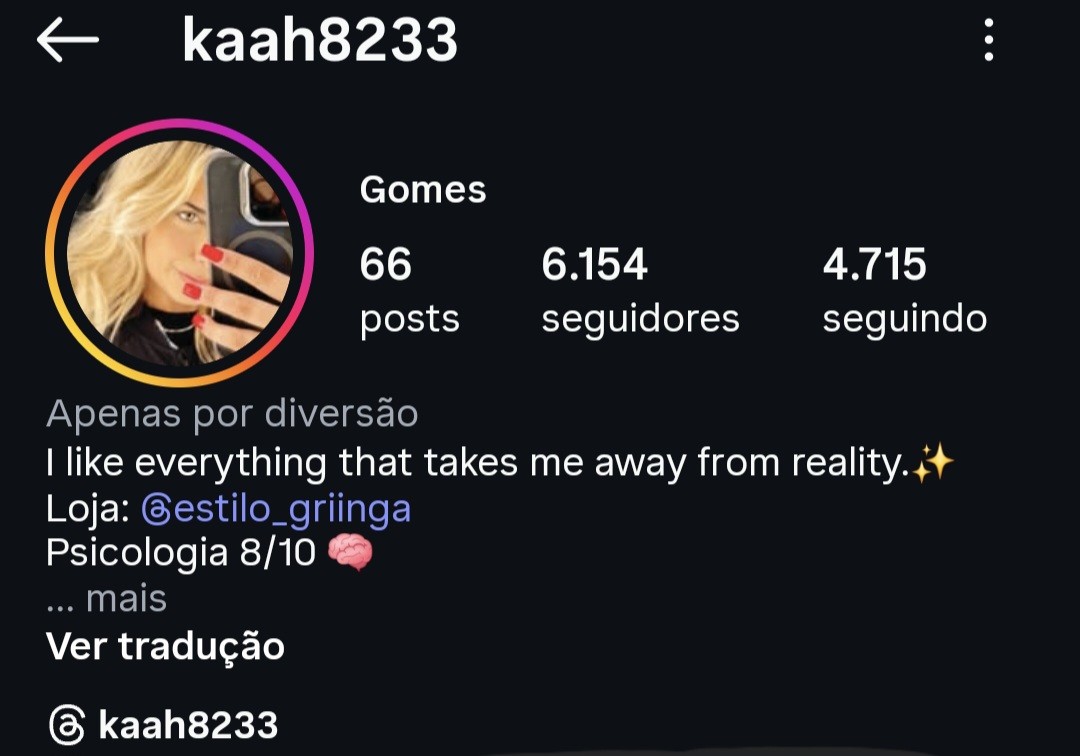Viewport: 1080px width, 756px height.
Task: Tap Ver tradução to translate bio
Action: click(165, 646)
